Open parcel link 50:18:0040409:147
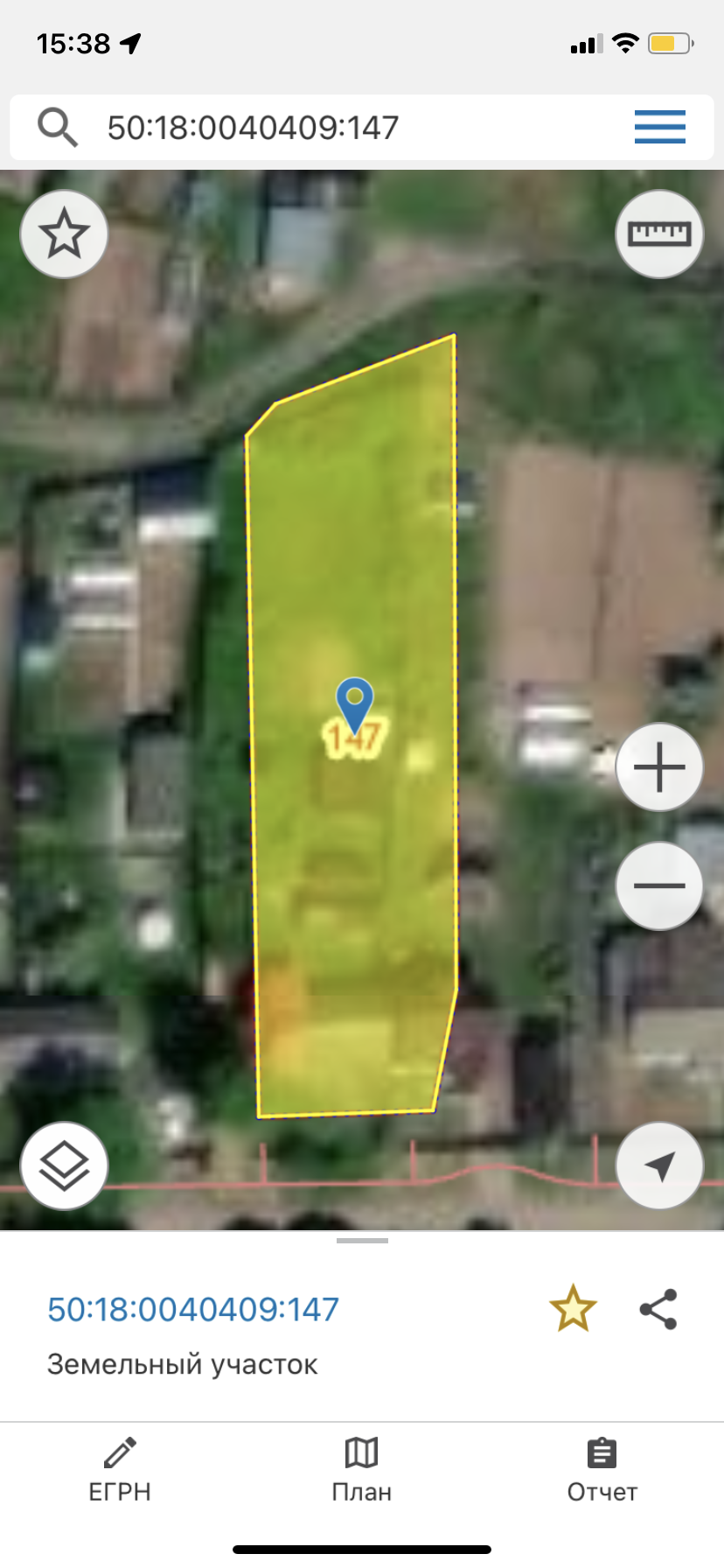724x1568 pixels. pos(193,1310)
